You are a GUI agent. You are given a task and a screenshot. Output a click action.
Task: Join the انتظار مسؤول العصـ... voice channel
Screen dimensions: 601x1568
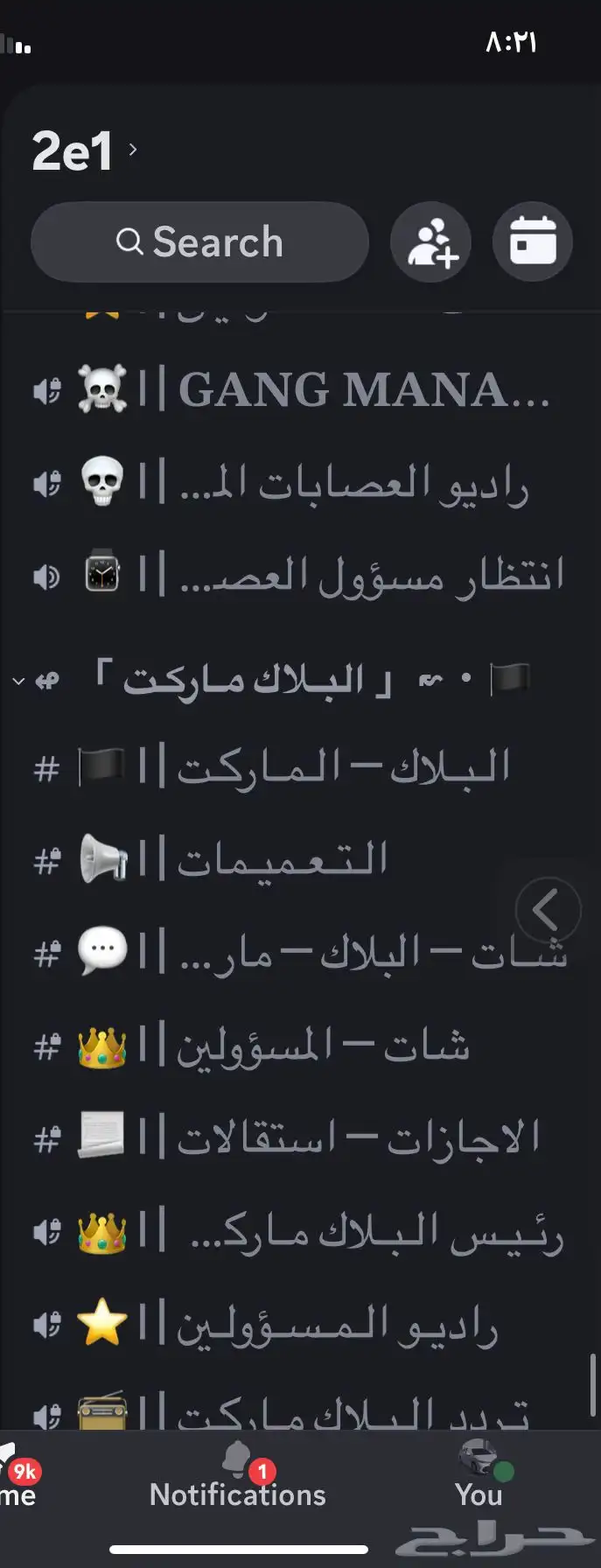click(297, 575)
